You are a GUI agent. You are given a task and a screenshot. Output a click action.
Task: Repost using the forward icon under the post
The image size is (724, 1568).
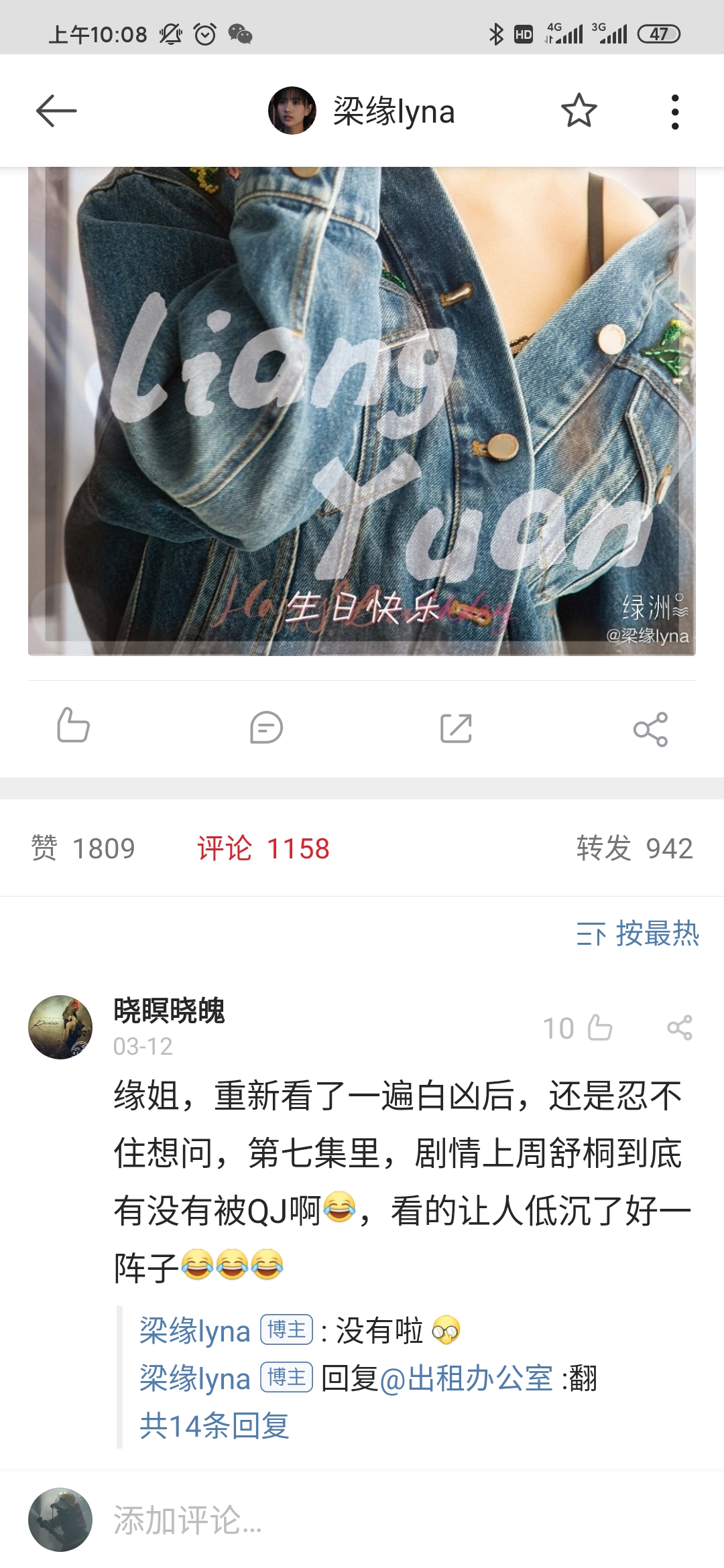click(457, 728)
